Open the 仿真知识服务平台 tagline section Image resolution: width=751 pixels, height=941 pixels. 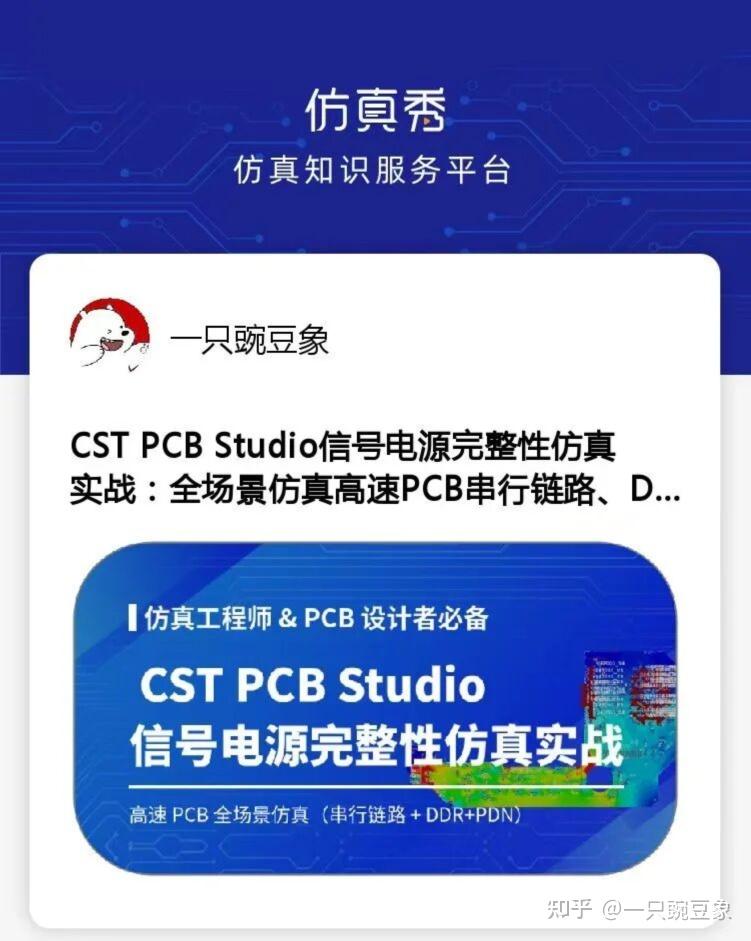coord(375,172)
